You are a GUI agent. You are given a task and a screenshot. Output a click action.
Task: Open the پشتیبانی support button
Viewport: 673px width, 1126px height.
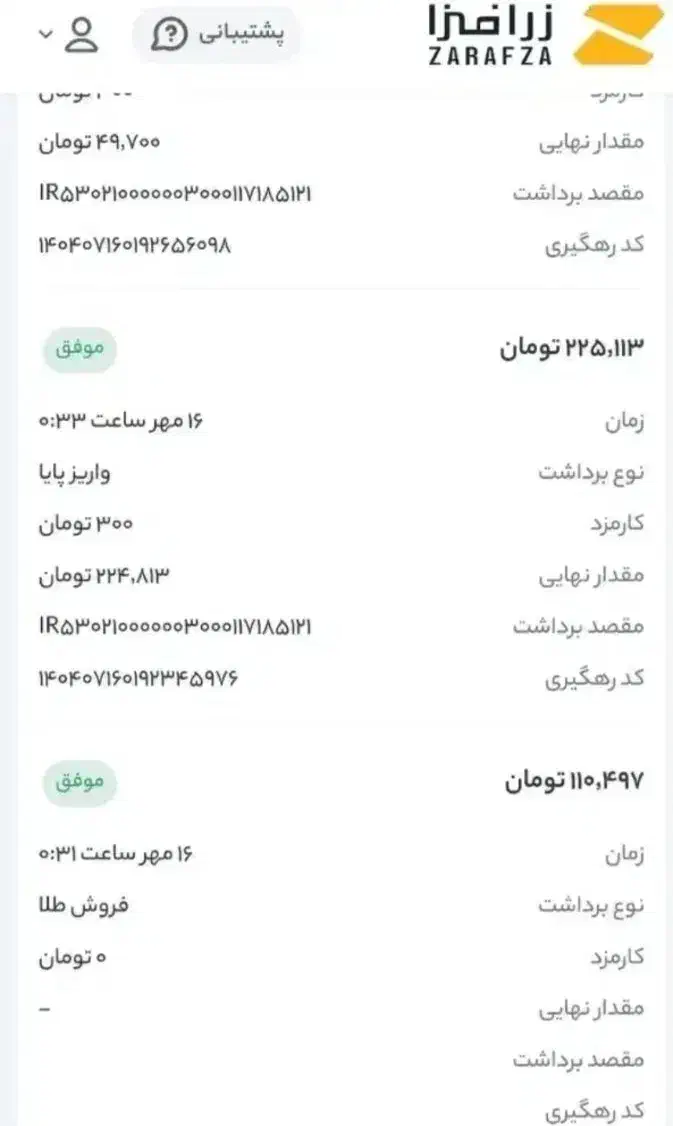[216, 34]
